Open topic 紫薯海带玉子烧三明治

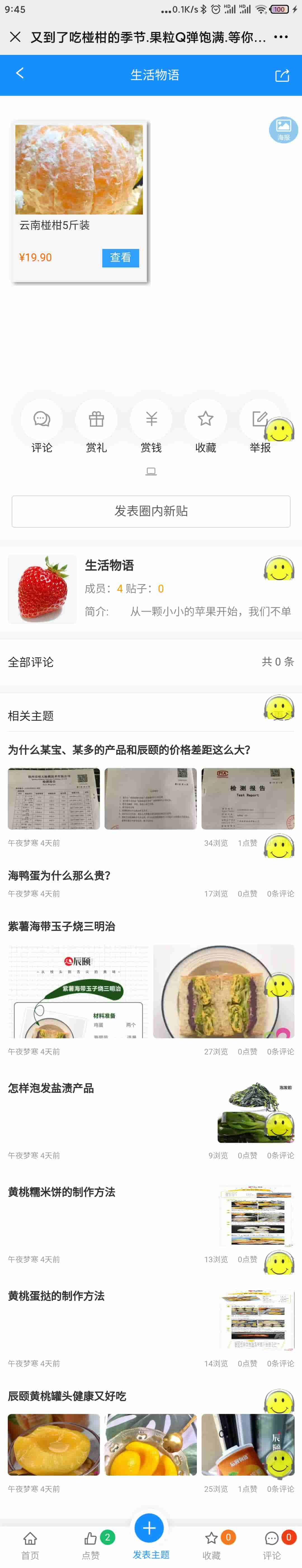pos(61,926)
